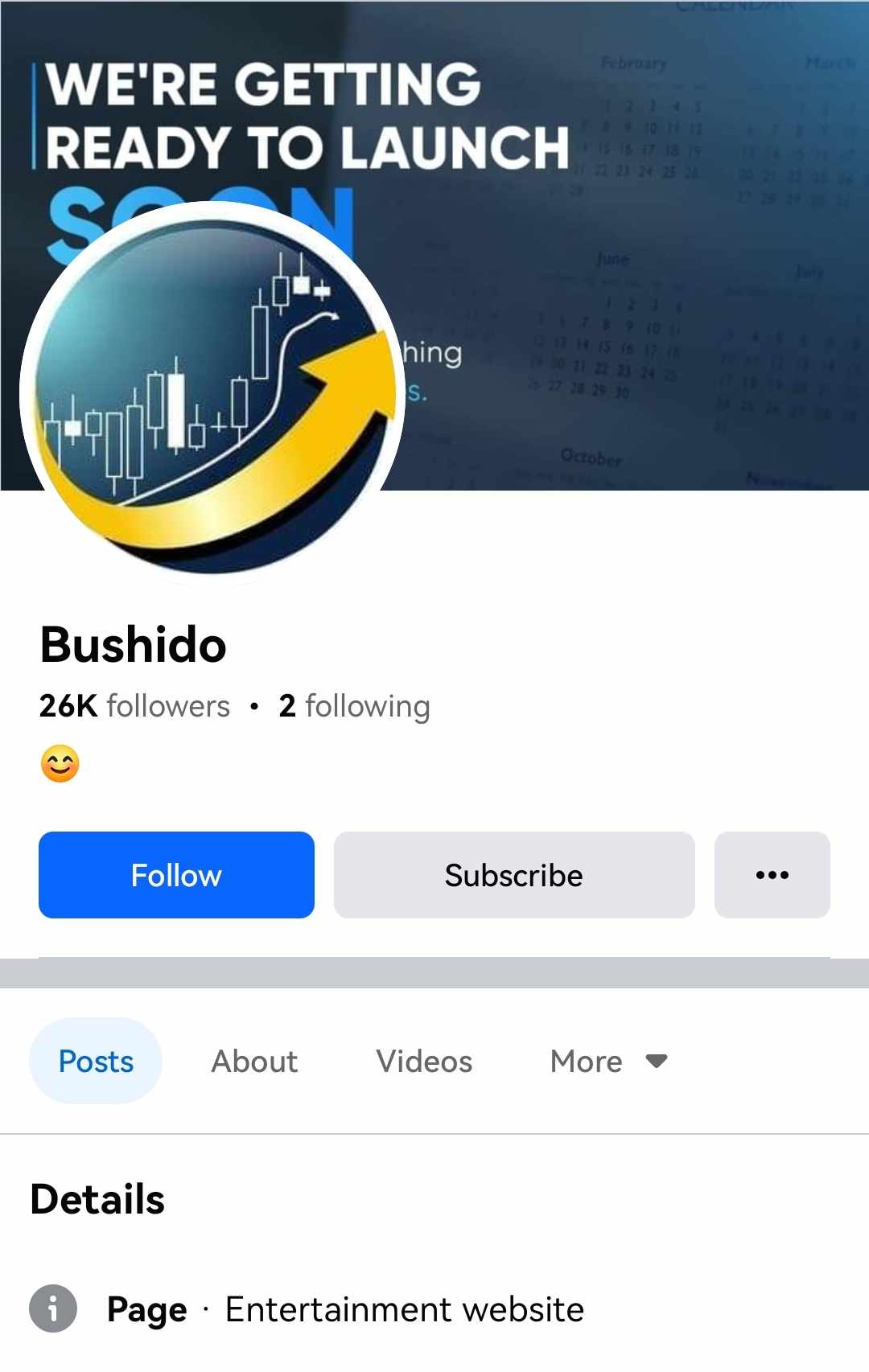
Task: Expand the More dropdown tab
Action: pyautogui.click(x=608, y=1061)
